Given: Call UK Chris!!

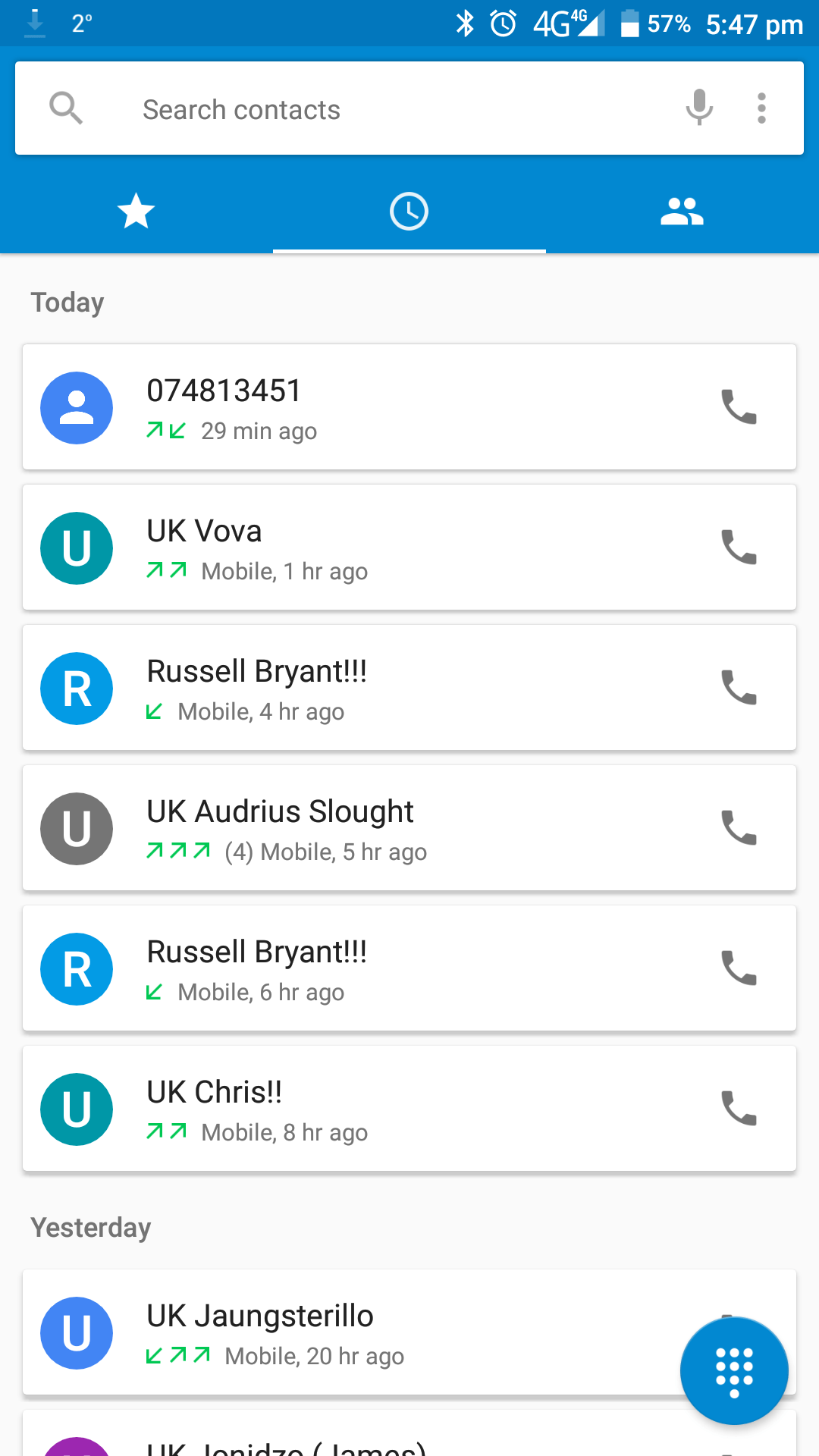Looking at the screenshot, I should point(739,1109).
